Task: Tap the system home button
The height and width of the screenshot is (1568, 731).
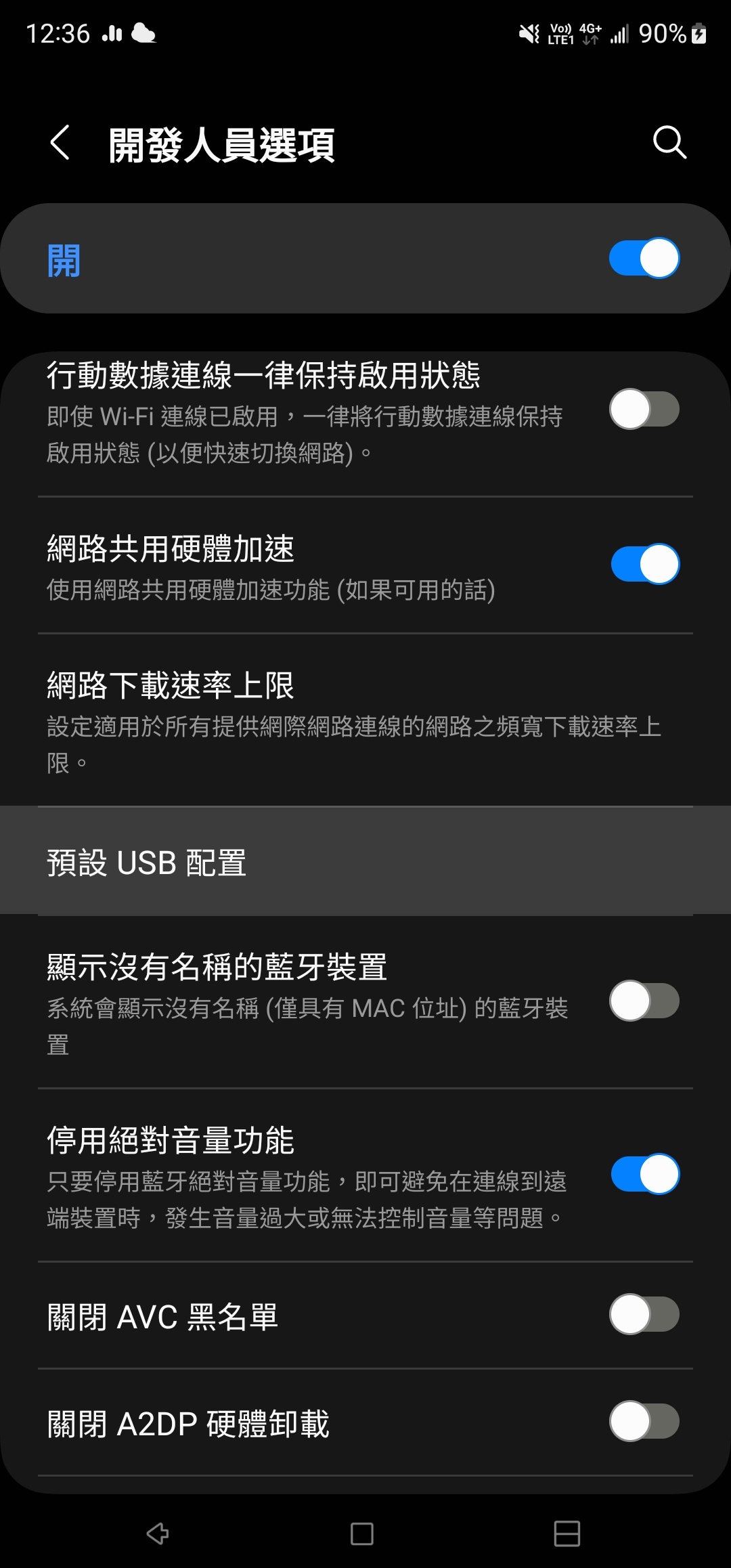Action: (362, 1533)
